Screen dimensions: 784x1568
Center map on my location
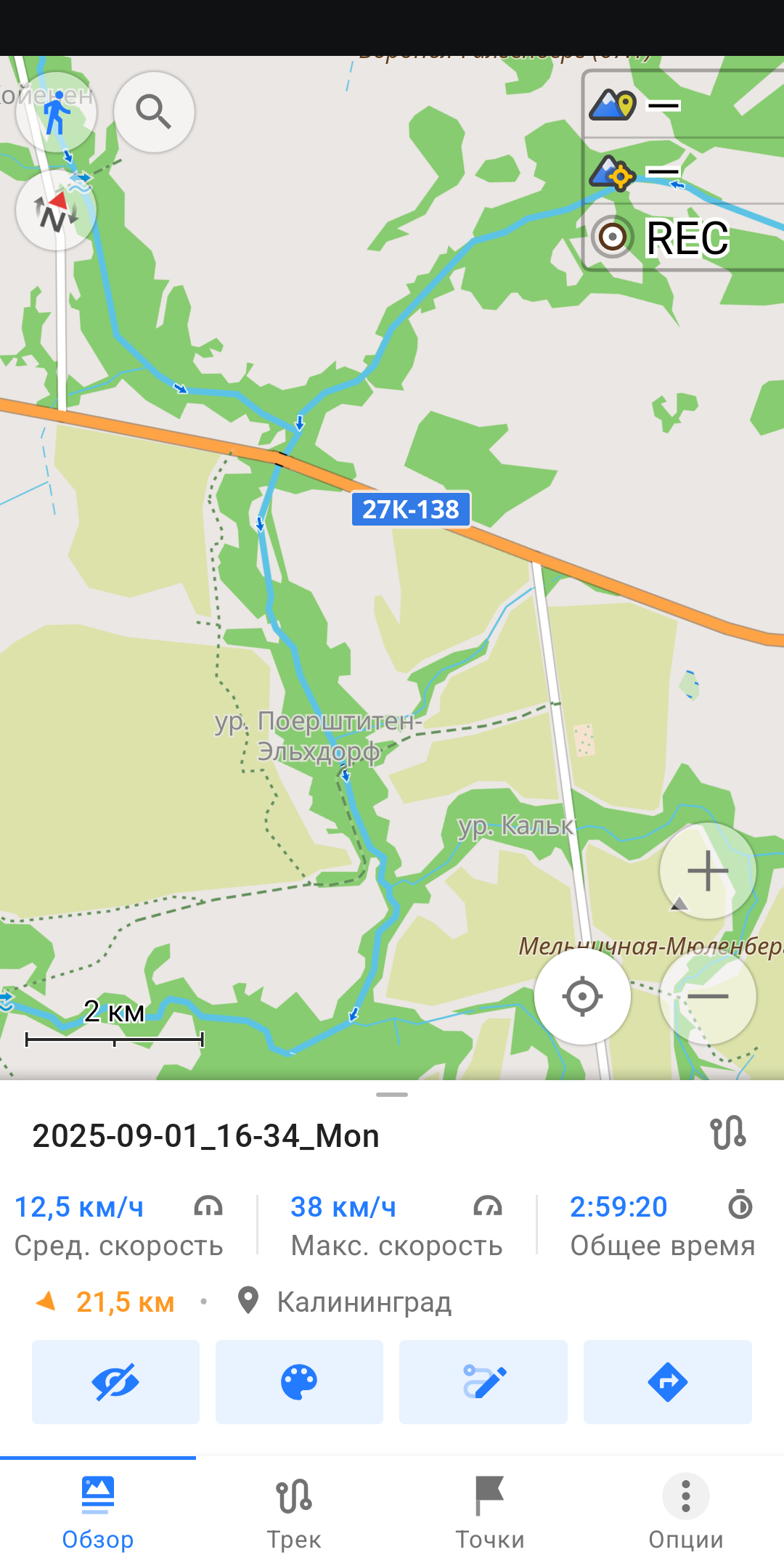point(582,996)
